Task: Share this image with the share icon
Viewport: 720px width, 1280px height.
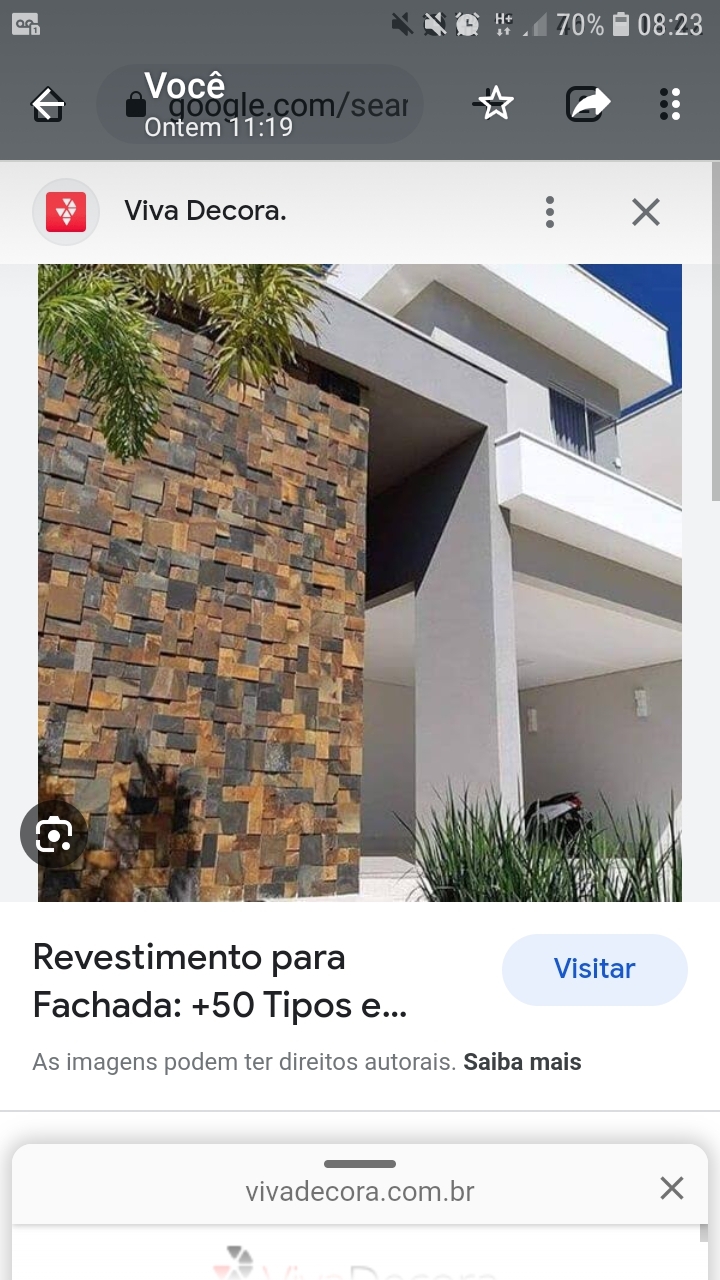Action: click(588, 104)
